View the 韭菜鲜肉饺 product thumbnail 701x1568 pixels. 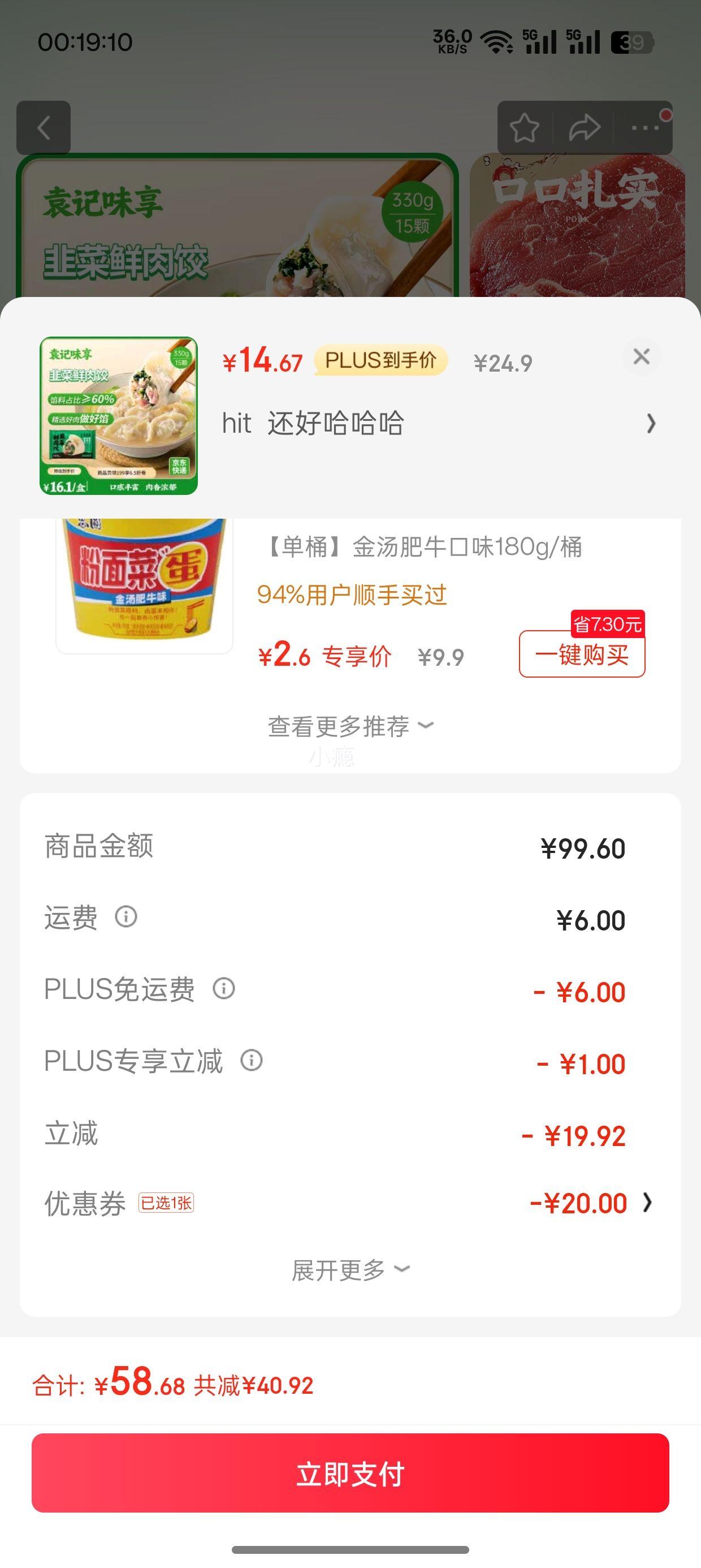click(x=119, y=416)
